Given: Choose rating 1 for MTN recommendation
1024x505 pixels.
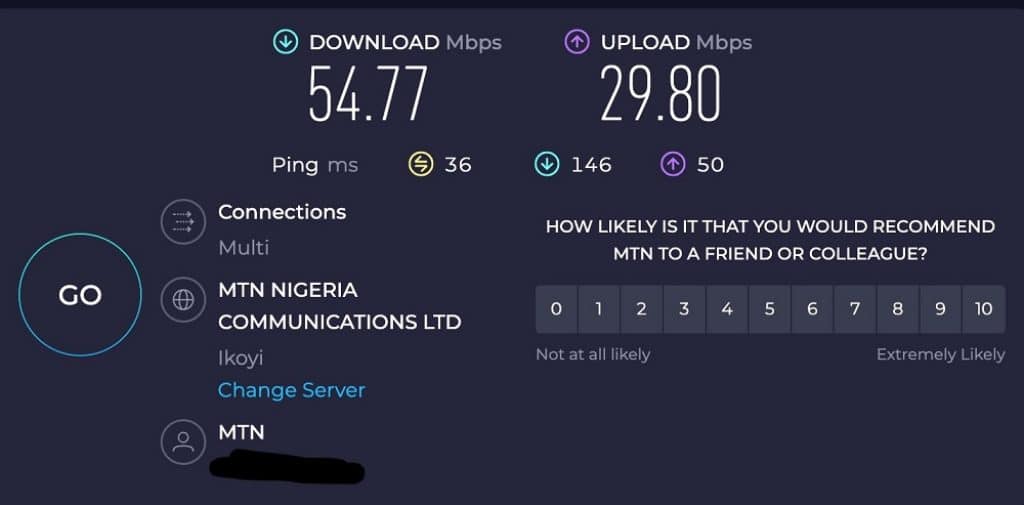Looking at the screenshot, I should click(599, 309).
